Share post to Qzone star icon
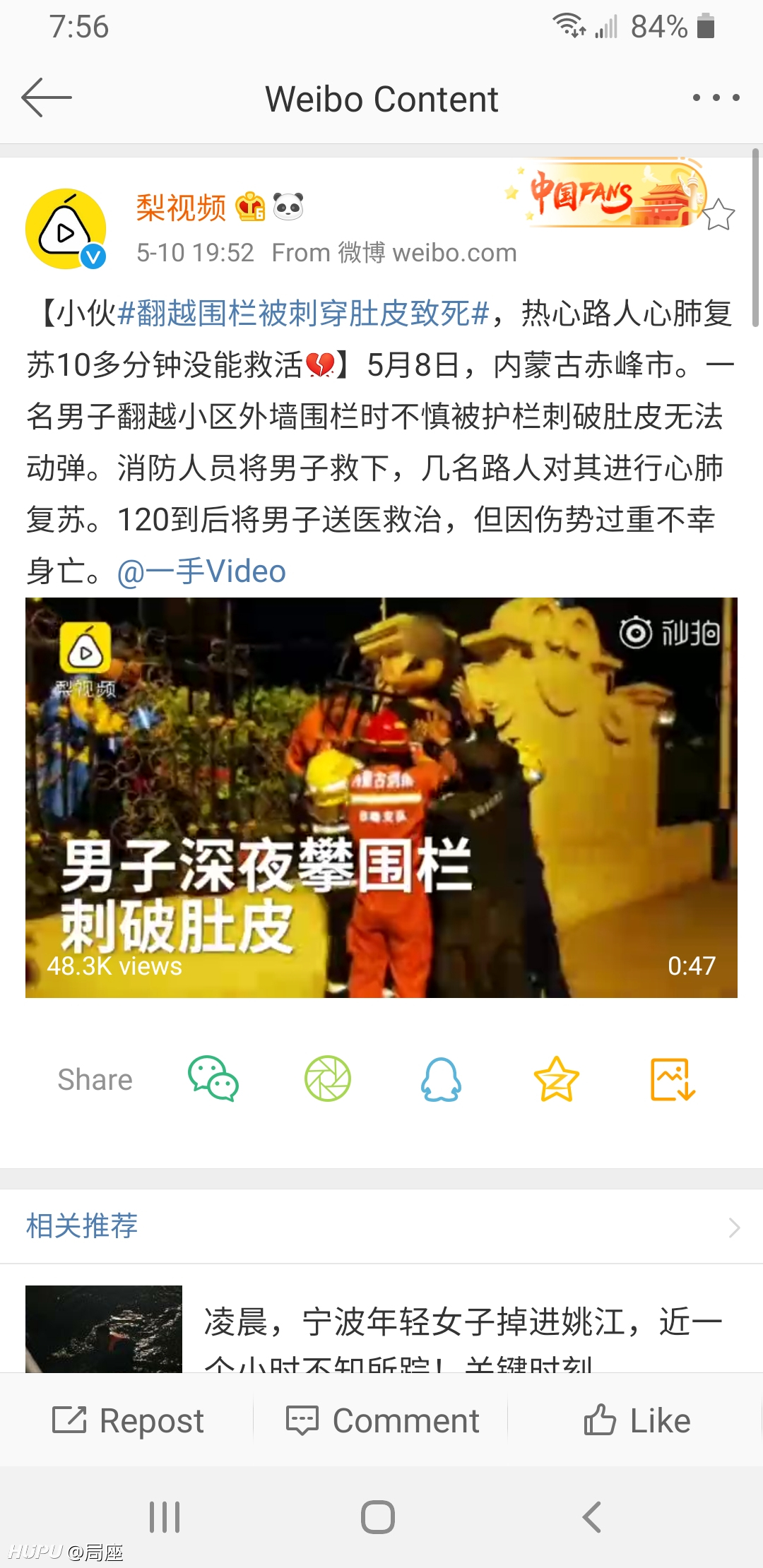This screenshot has height=1568, width=763. [557, 1079]
